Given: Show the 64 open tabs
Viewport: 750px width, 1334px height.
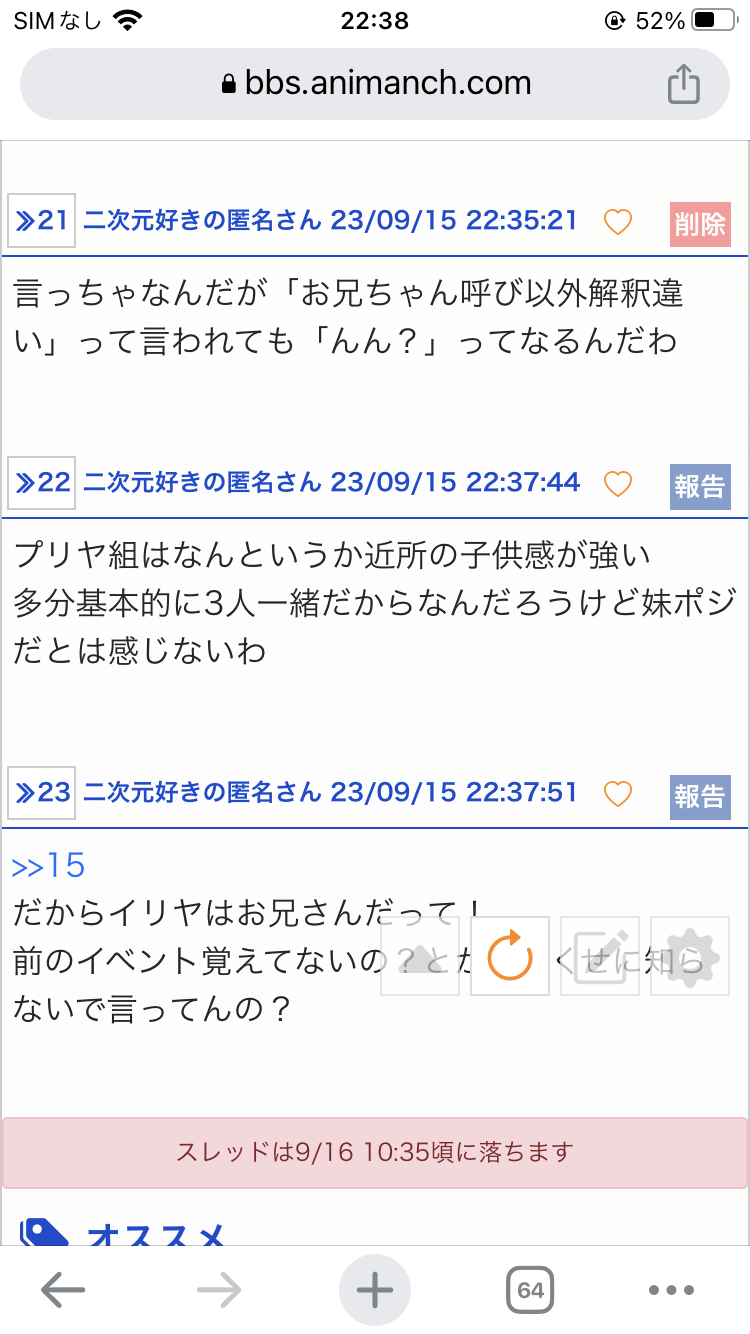Looking at the screenshot, I should 530,1290.
